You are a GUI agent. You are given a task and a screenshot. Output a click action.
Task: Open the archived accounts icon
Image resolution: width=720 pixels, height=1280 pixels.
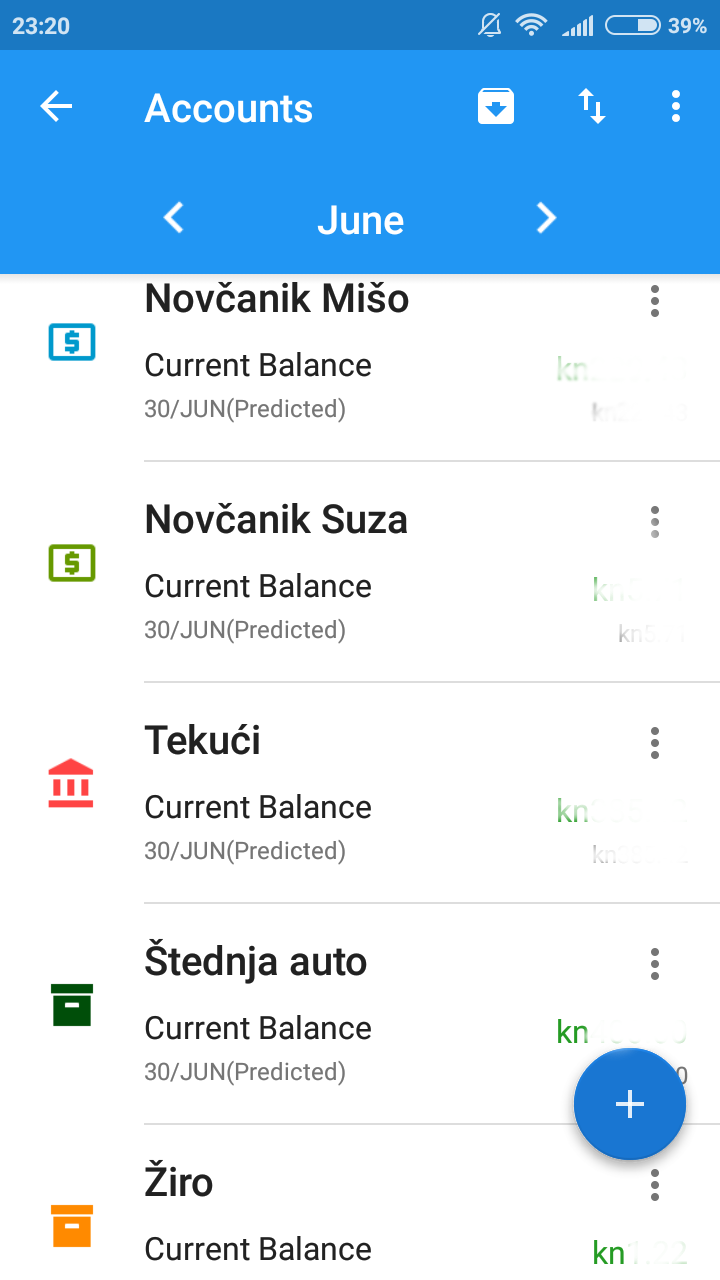click(x=496, y=107)
